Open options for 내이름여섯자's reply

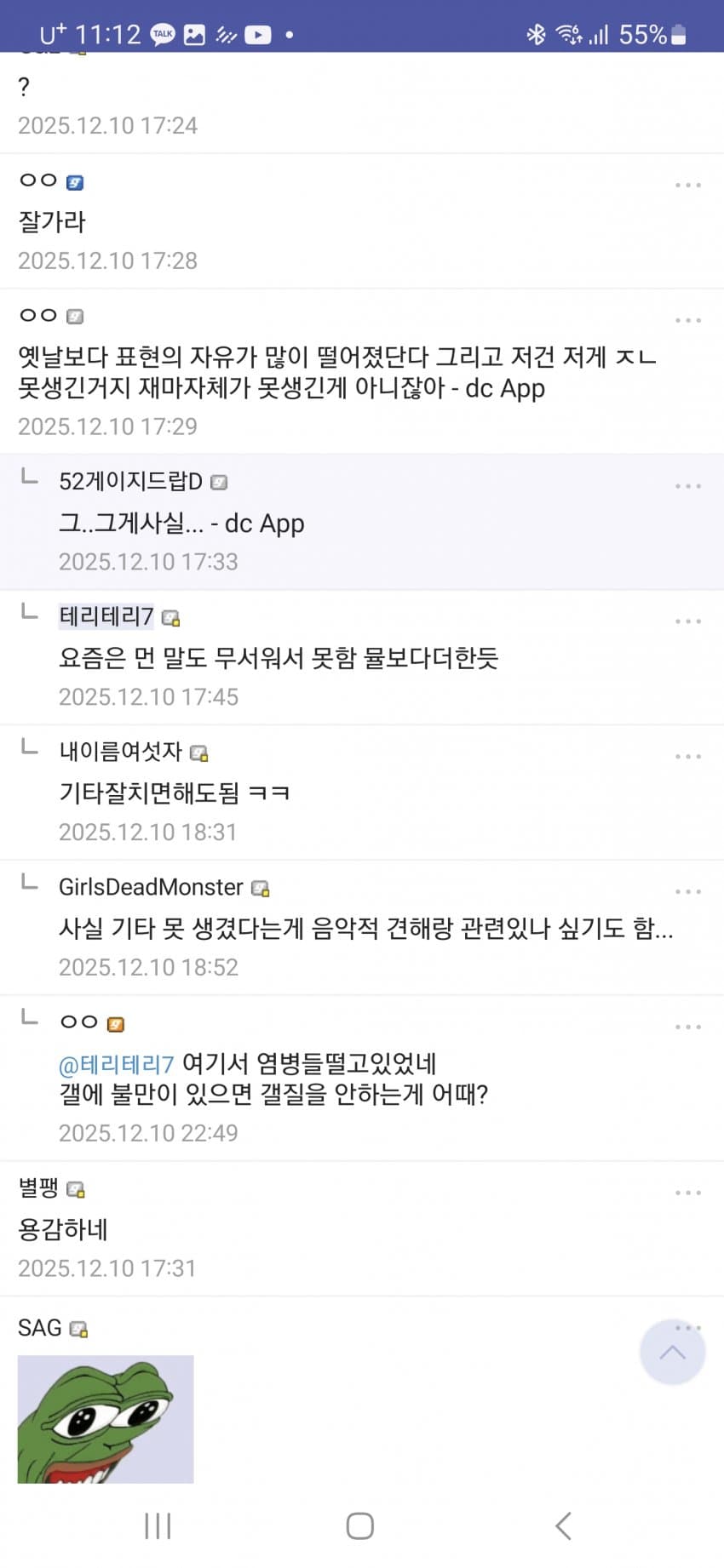[x=687, y=757]
